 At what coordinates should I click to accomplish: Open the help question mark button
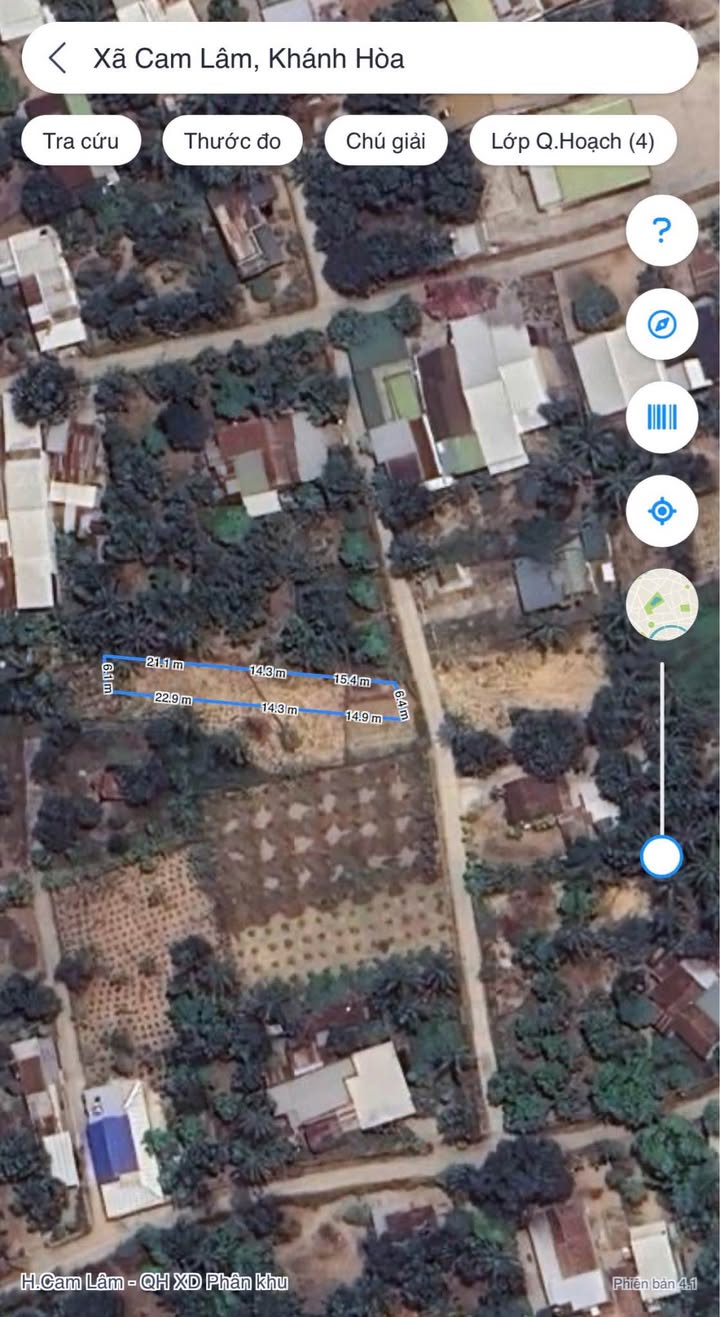(x=661, y=231)
